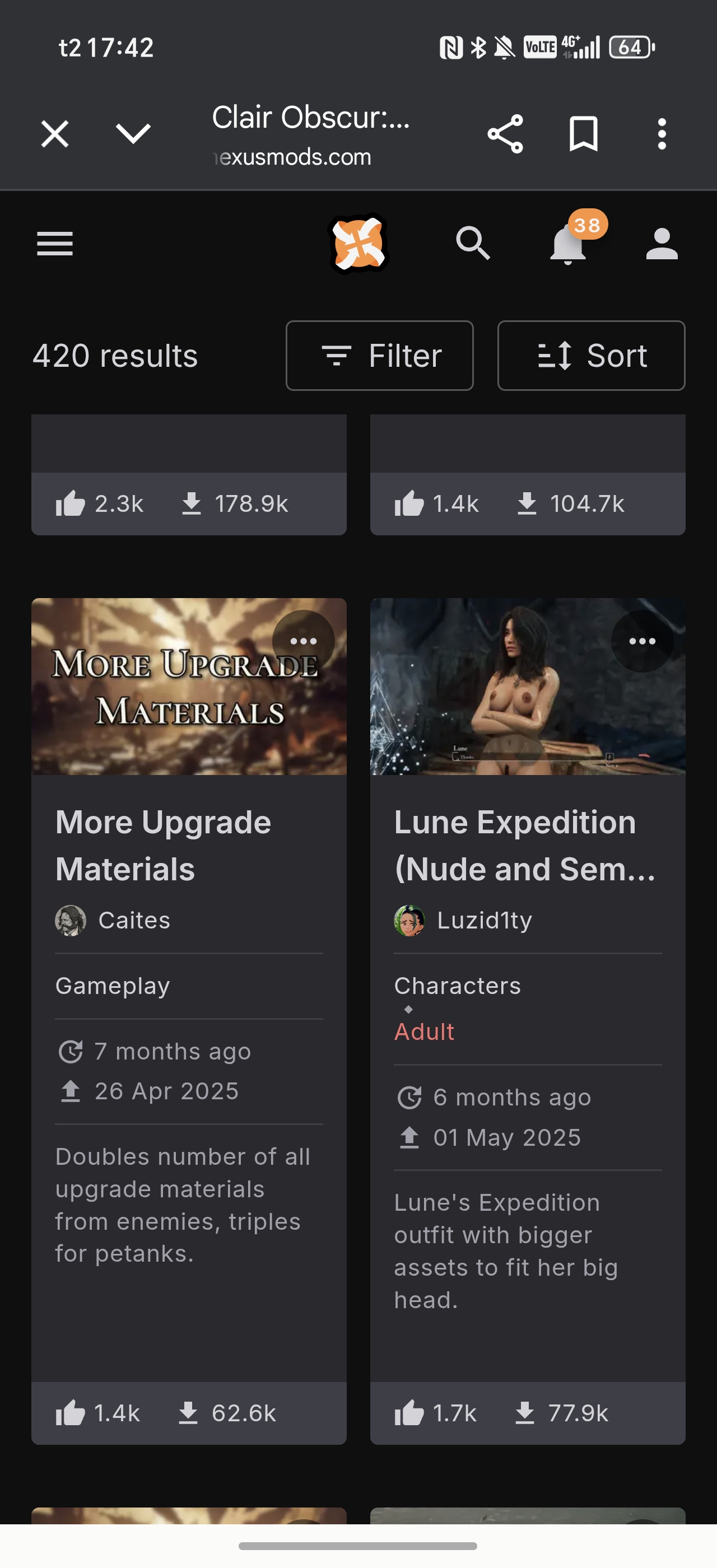Open options for the Lune Expedition mod
Screen dimensions: 717x1568
[642, 641]
